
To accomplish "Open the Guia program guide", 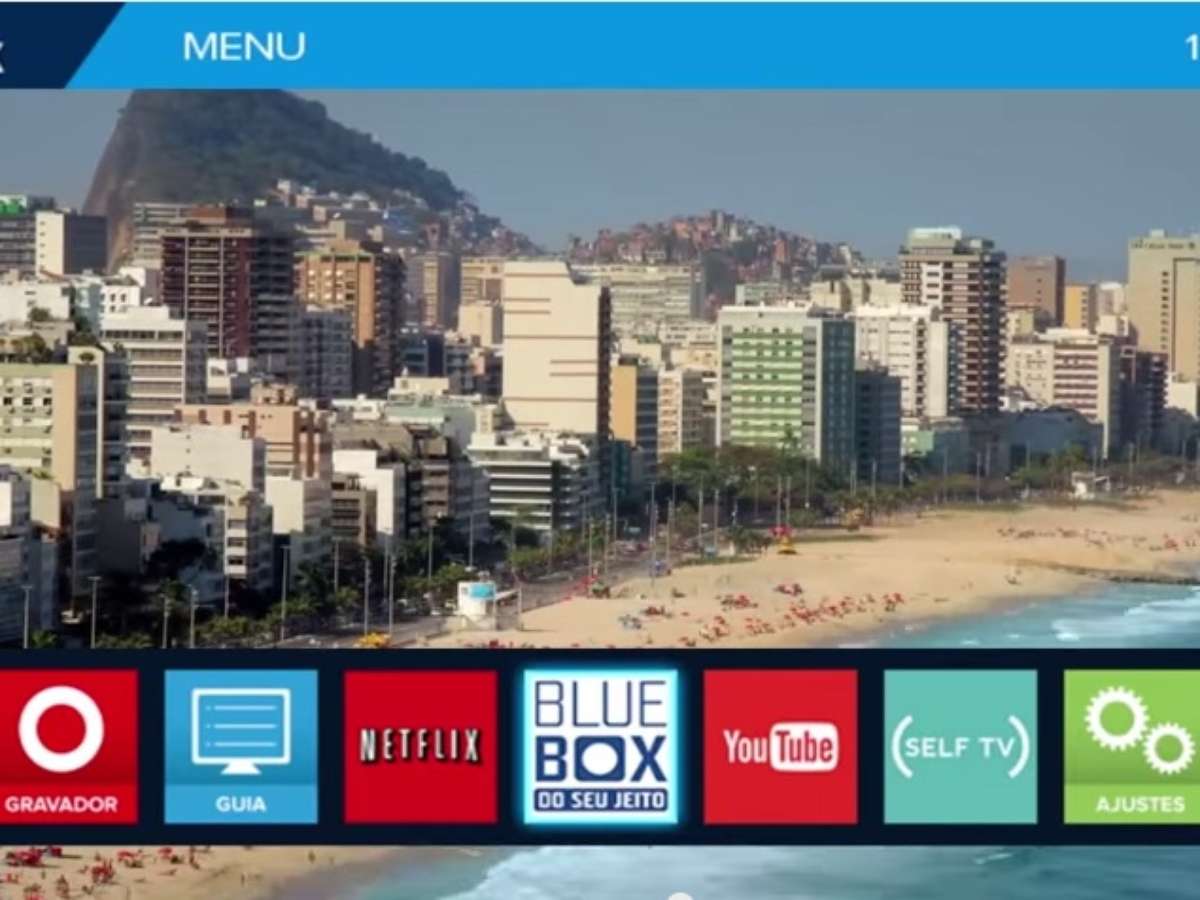I will [x=241, y=746].
